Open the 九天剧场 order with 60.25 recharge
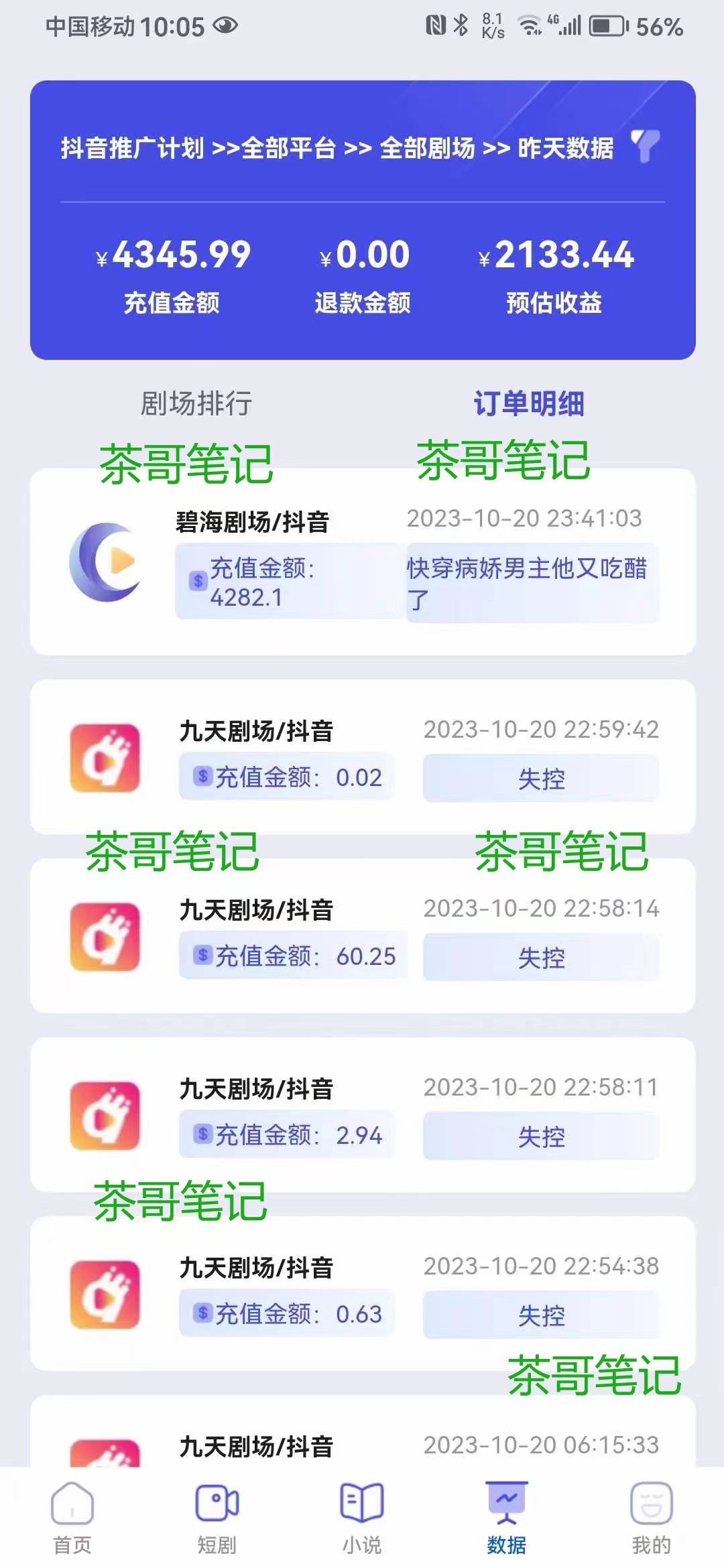Screen dimensions: 724x1568 click(363, 936)
